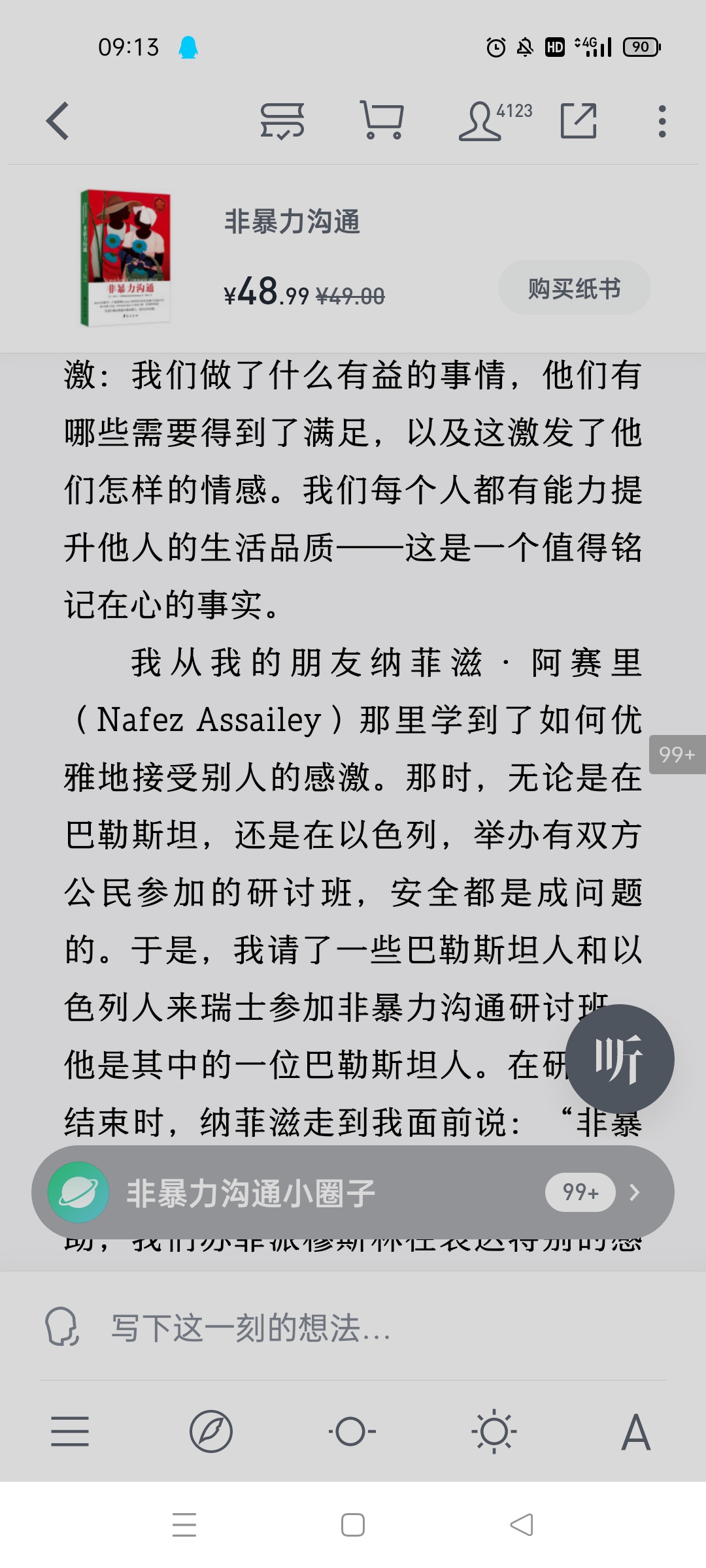The width and height of the screenshot is (706, 1568).
Task: Go back using the top-left arrow
Action: tap(58, 122)
